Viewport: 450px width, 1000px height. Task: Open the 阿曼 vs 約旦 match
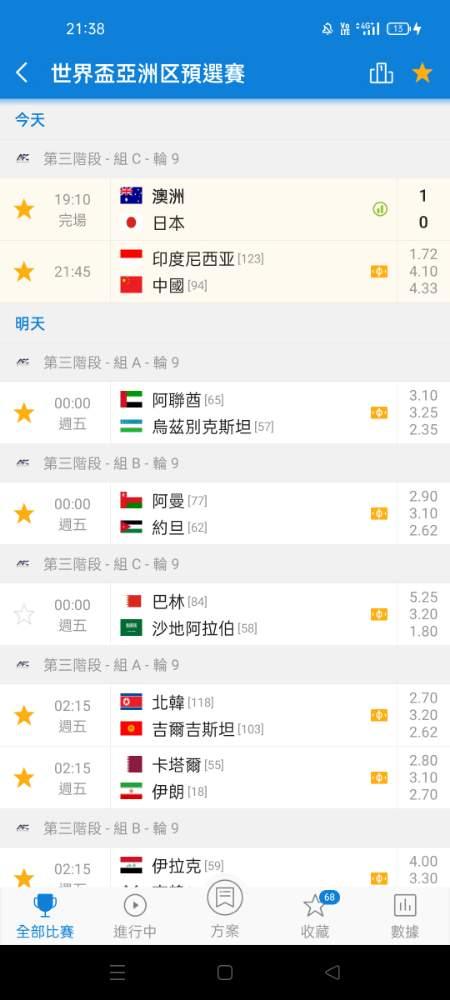pos(225,513)
